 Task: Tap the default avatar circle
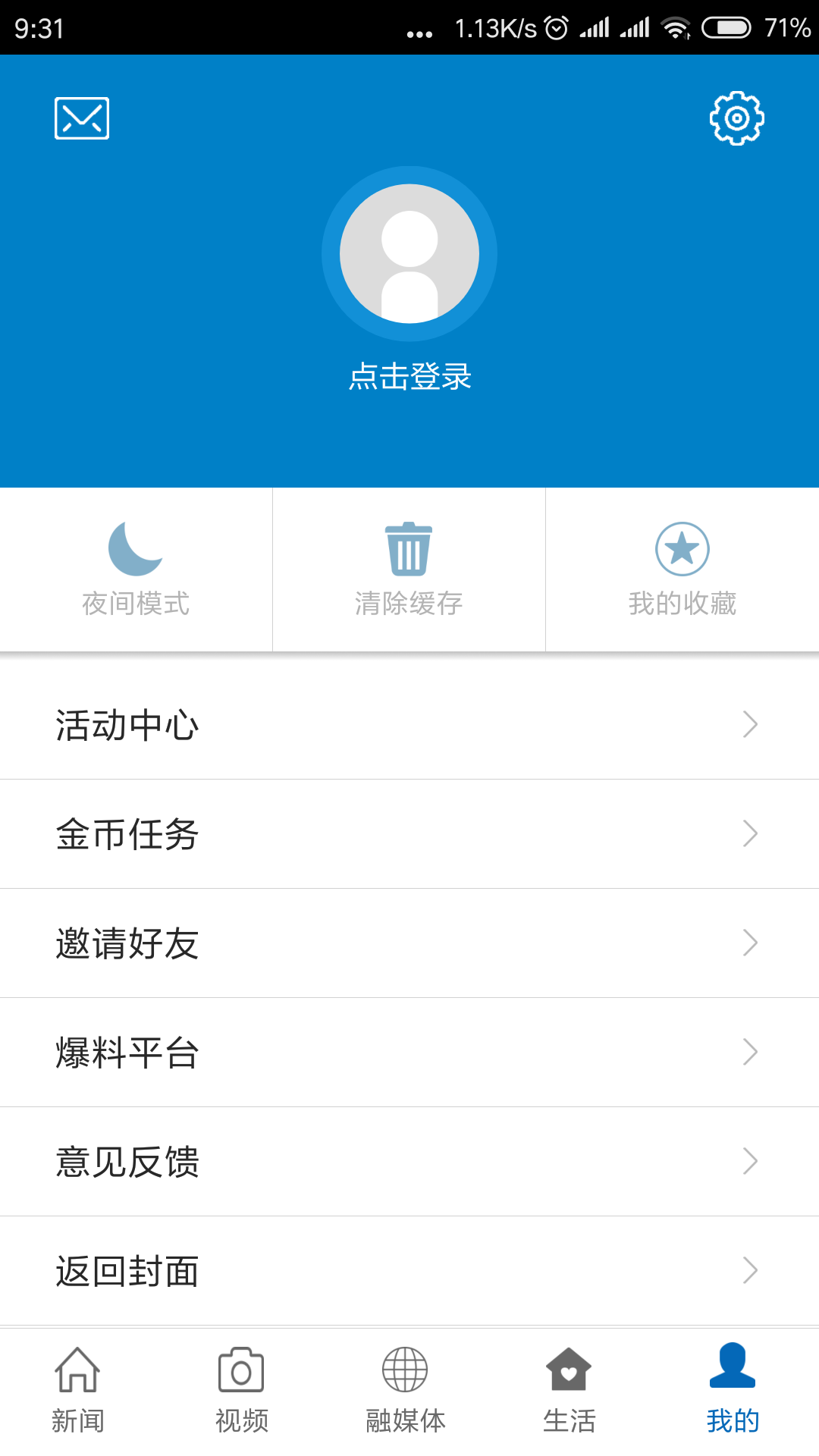pos(409,253)
